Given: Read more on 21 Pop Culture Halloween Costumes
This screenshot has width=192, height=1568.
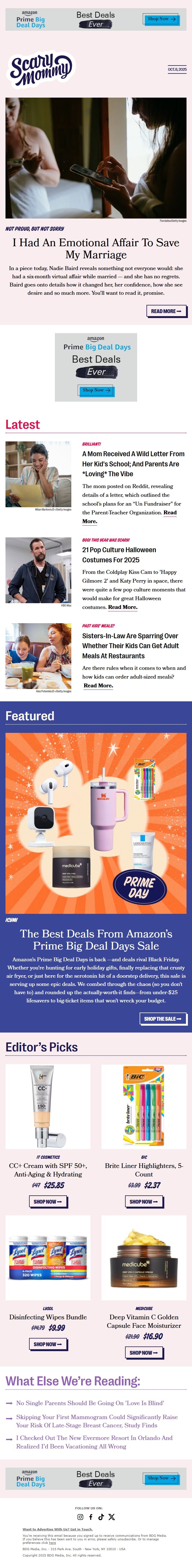Looking at the screenshot, I should 123,607.
